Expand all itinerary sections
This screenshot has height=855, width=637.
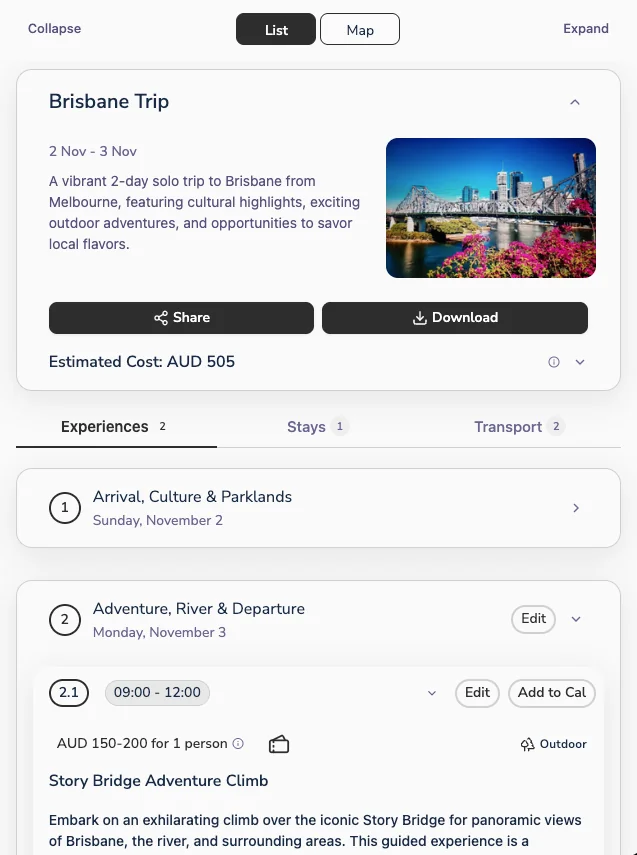point(585,29)
